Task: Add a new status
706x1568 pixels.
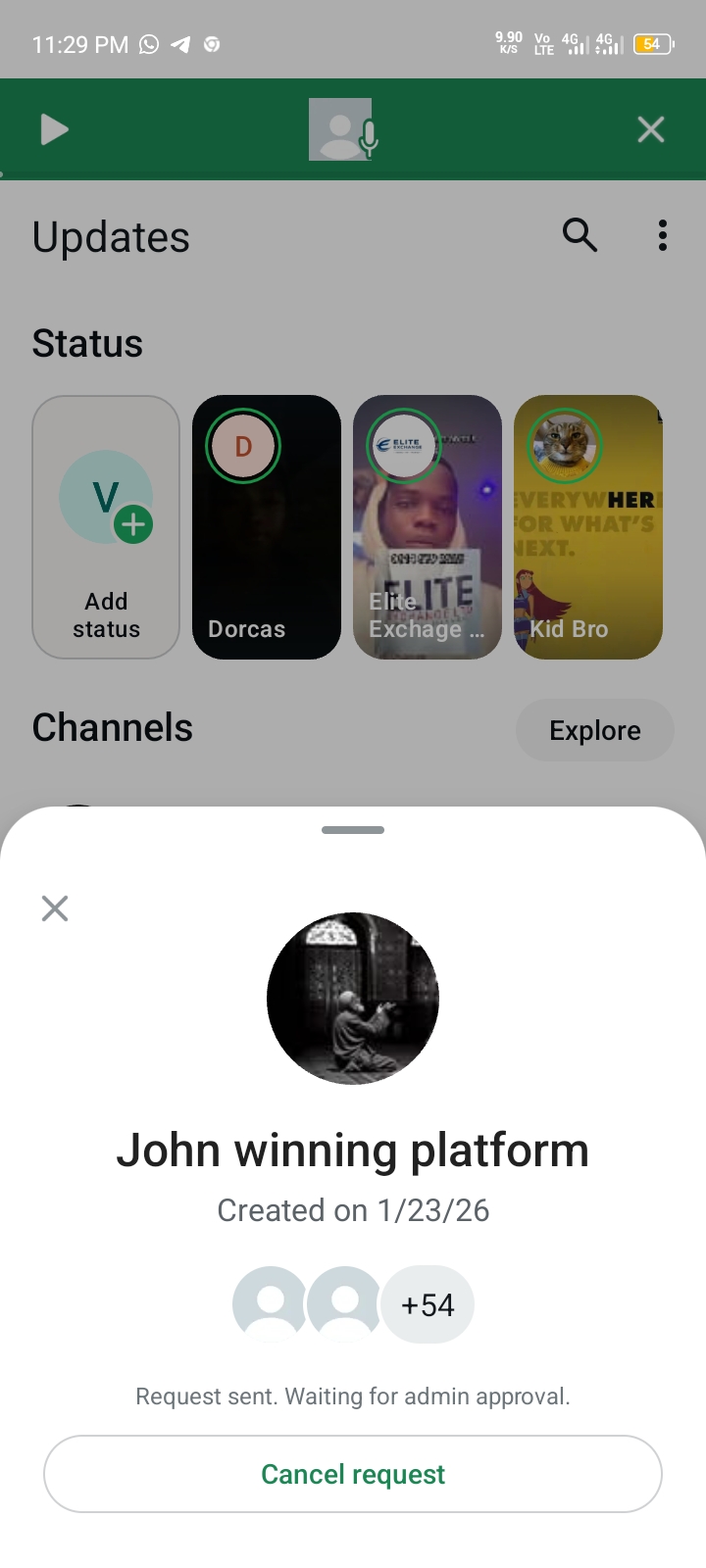Action: click(106, 527)
